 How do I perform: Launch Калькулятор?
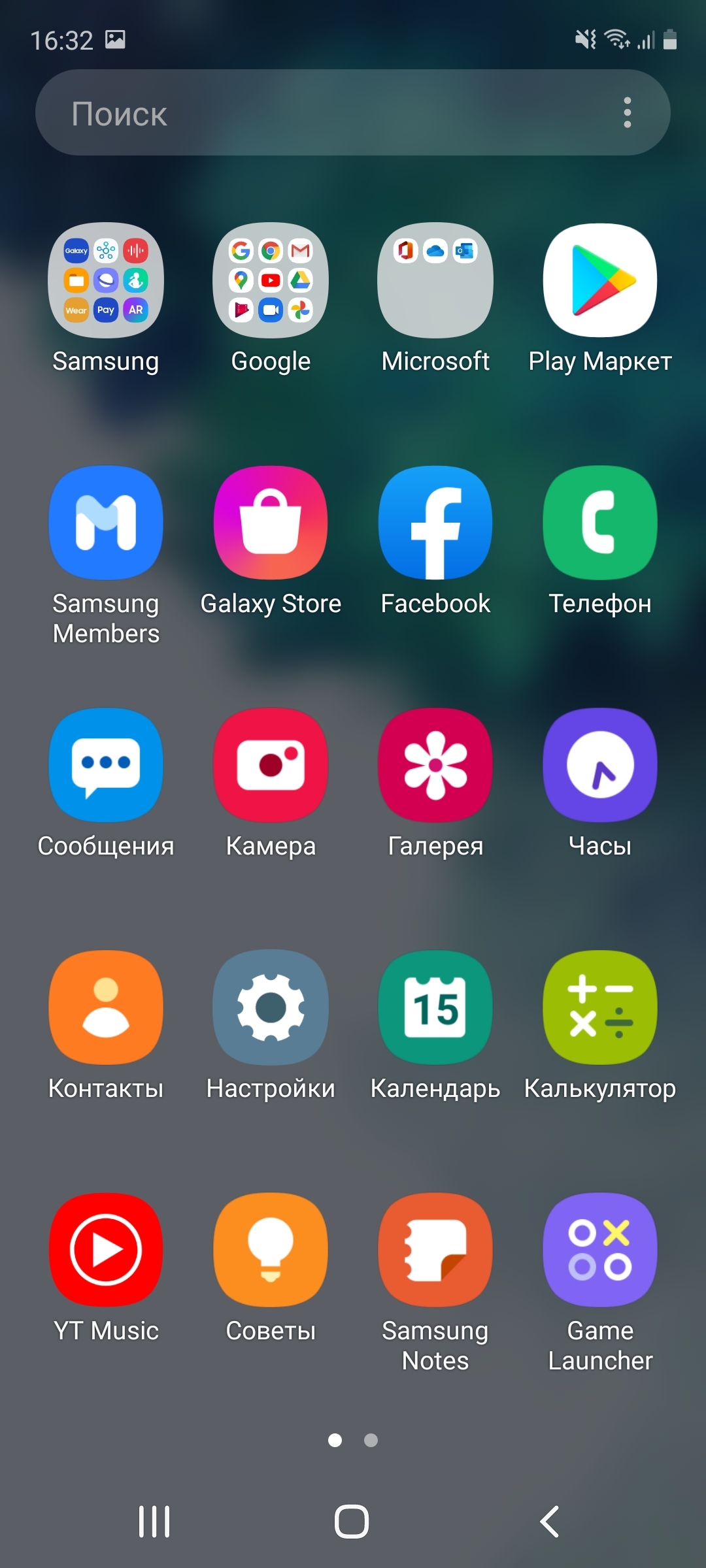pos(600,1007)
